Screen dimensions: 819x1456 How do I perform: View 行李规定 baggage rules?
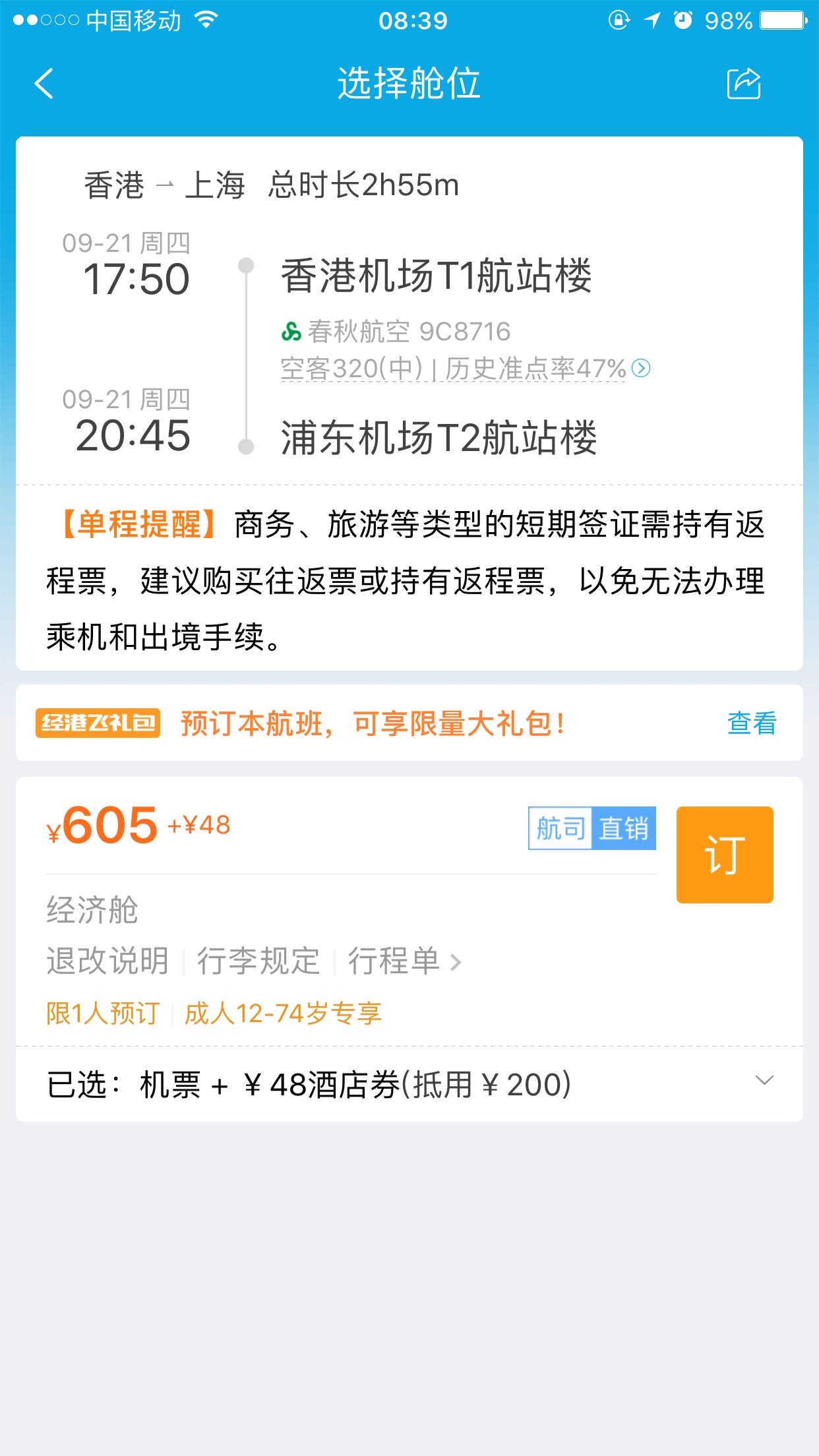point(258,961)
